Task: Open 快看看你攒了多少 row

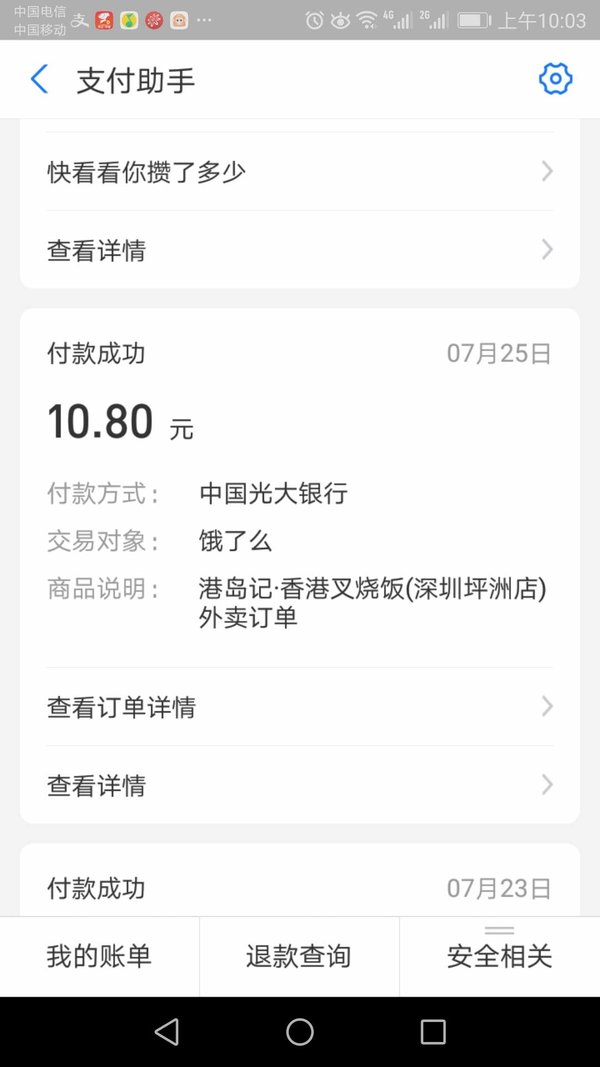Action: point(300,171)
